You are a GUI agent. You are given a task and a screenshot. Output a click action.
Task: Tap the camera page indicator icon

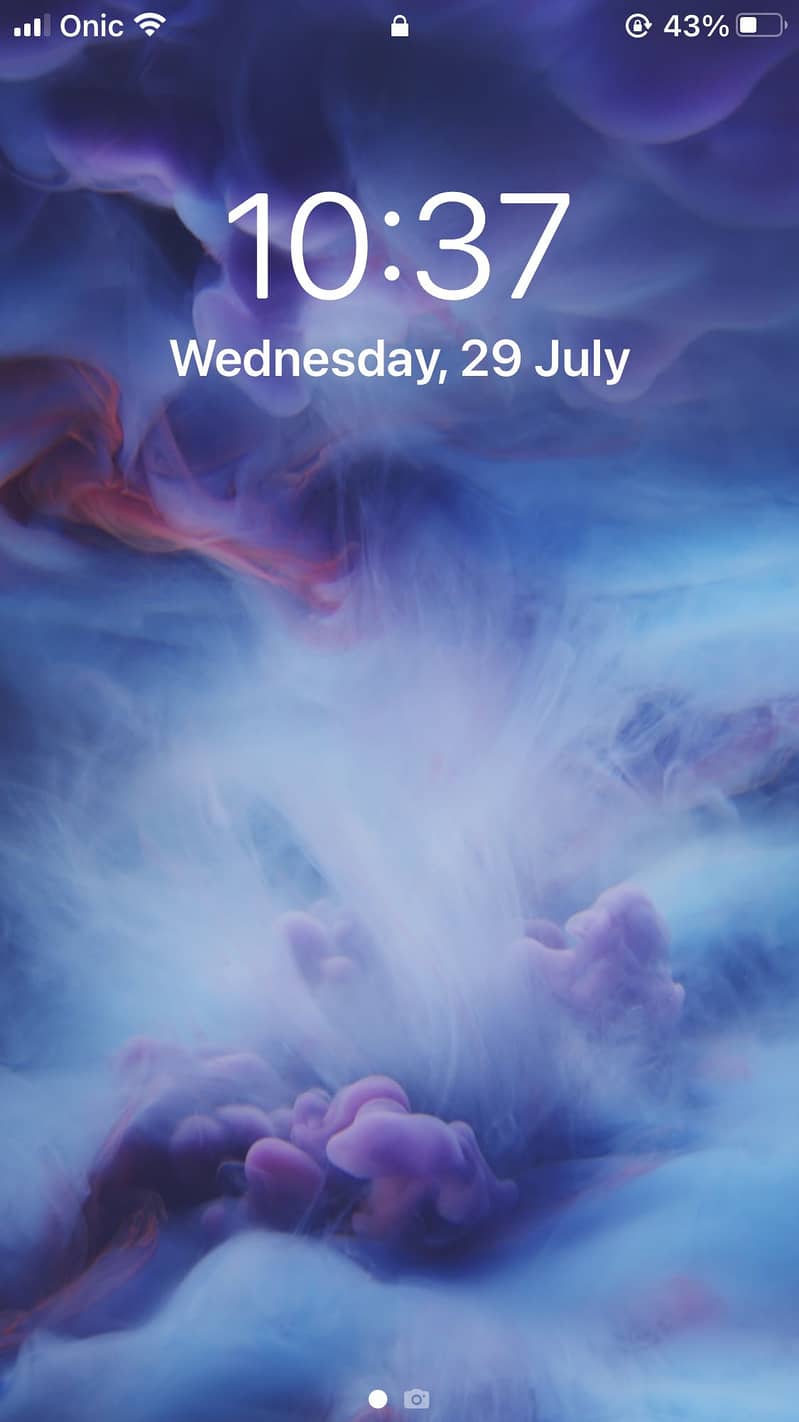coord(417,1399)
